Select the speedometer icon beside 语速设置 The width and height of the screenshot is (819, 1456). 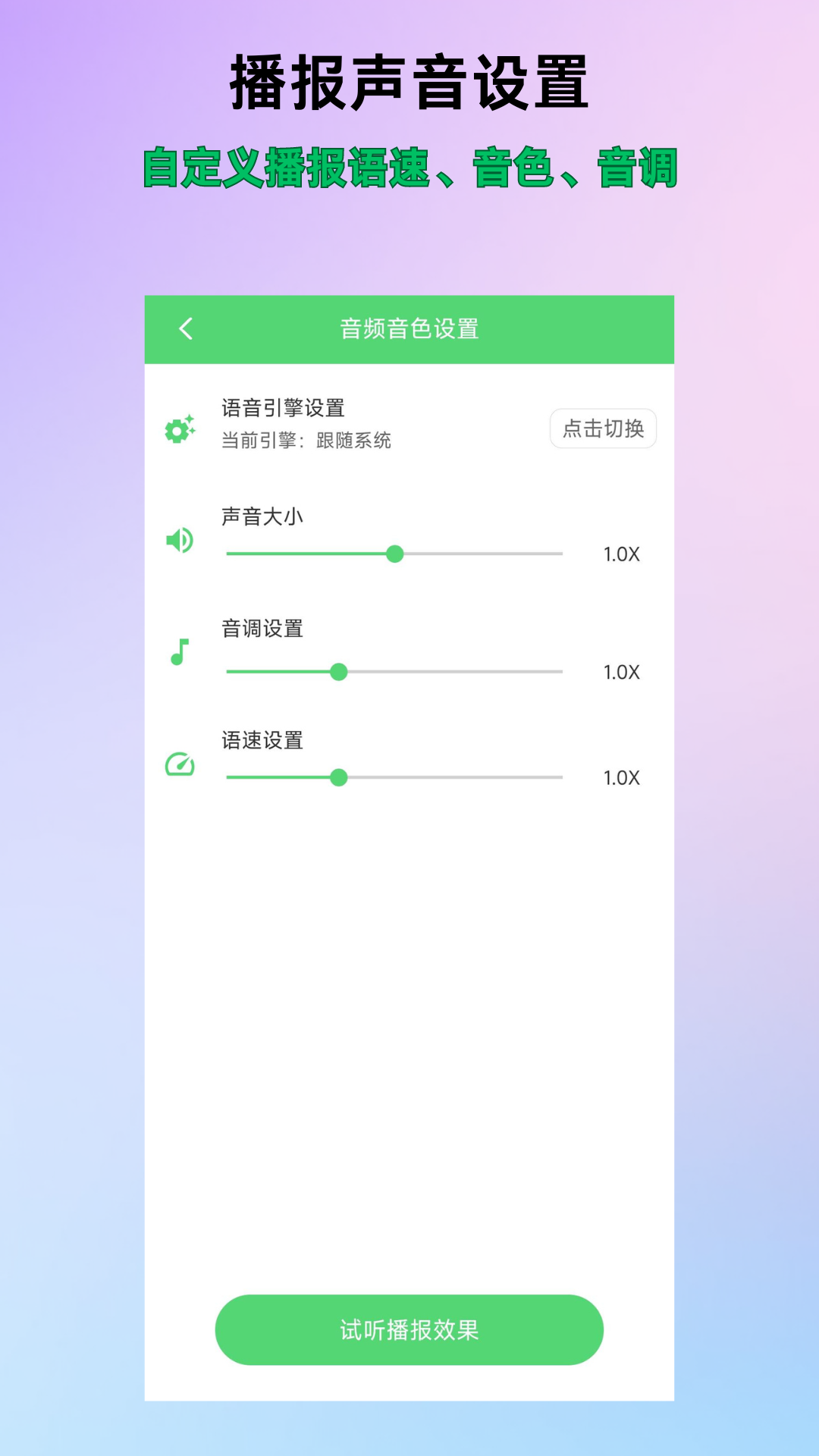(x=178, y=766)
